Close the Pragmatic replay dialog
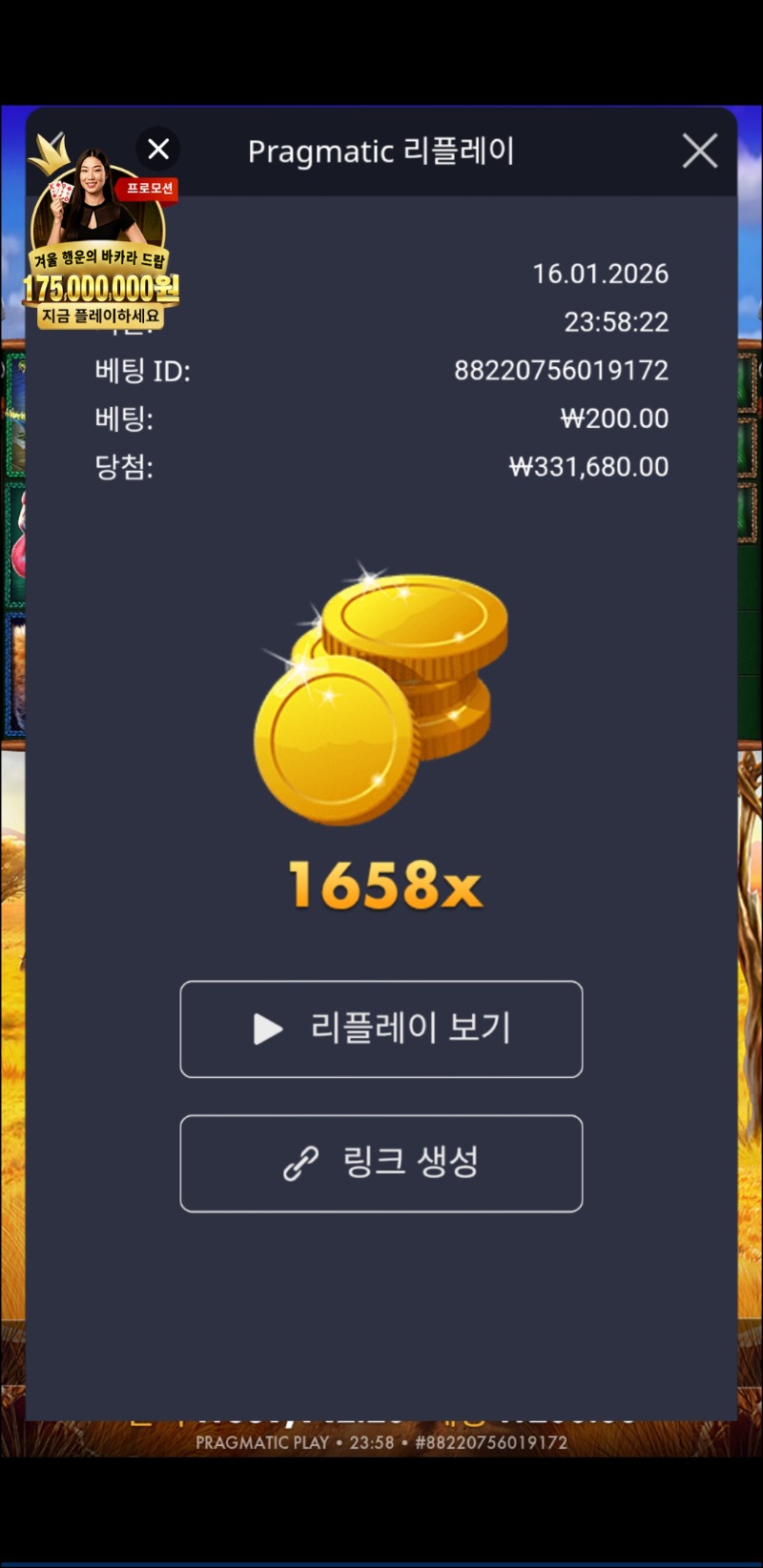The image size is (763, 1568). [x=699, y=151]
